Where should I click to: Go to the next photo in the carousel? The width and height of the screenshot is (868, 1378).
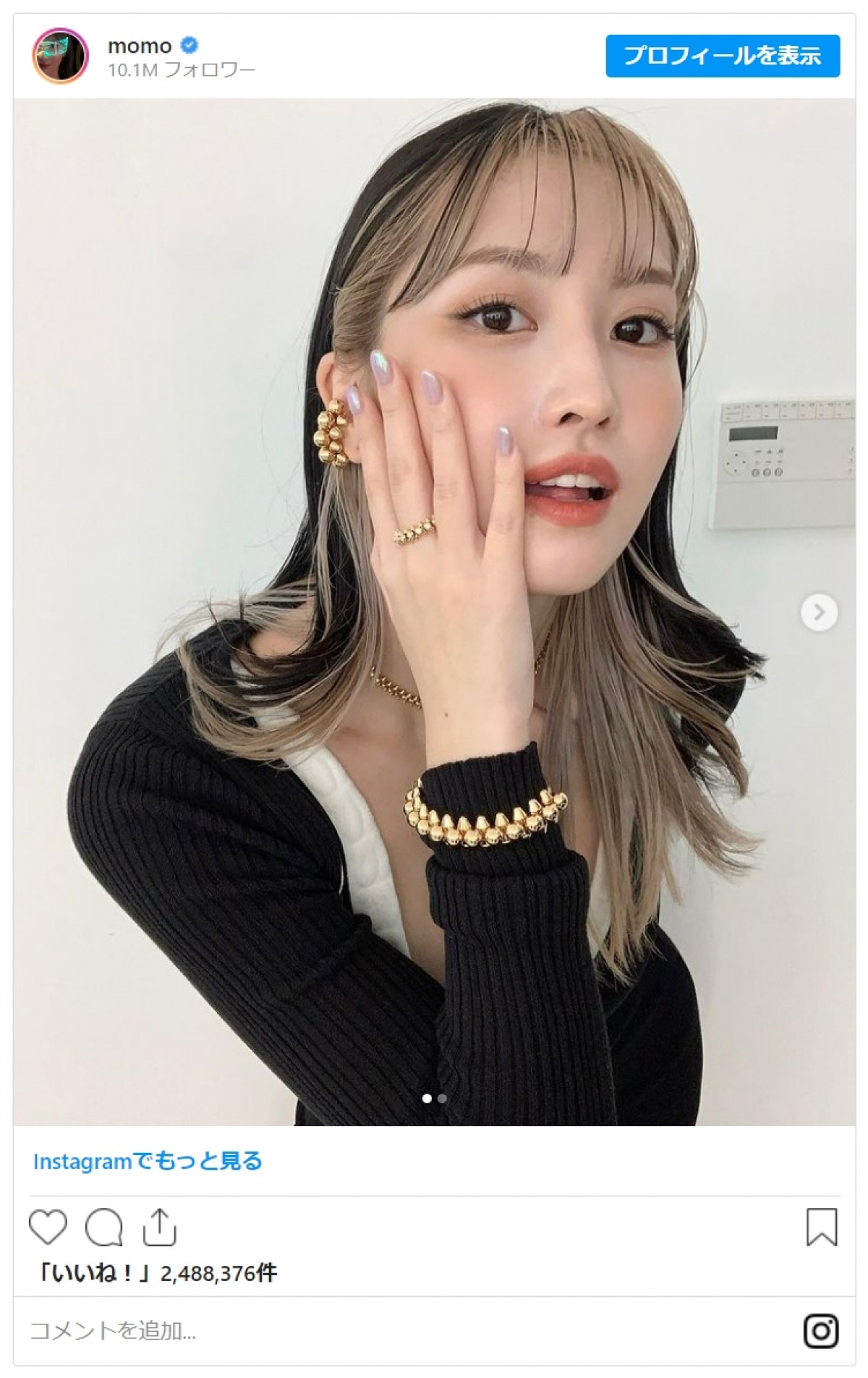pos(819,612)
